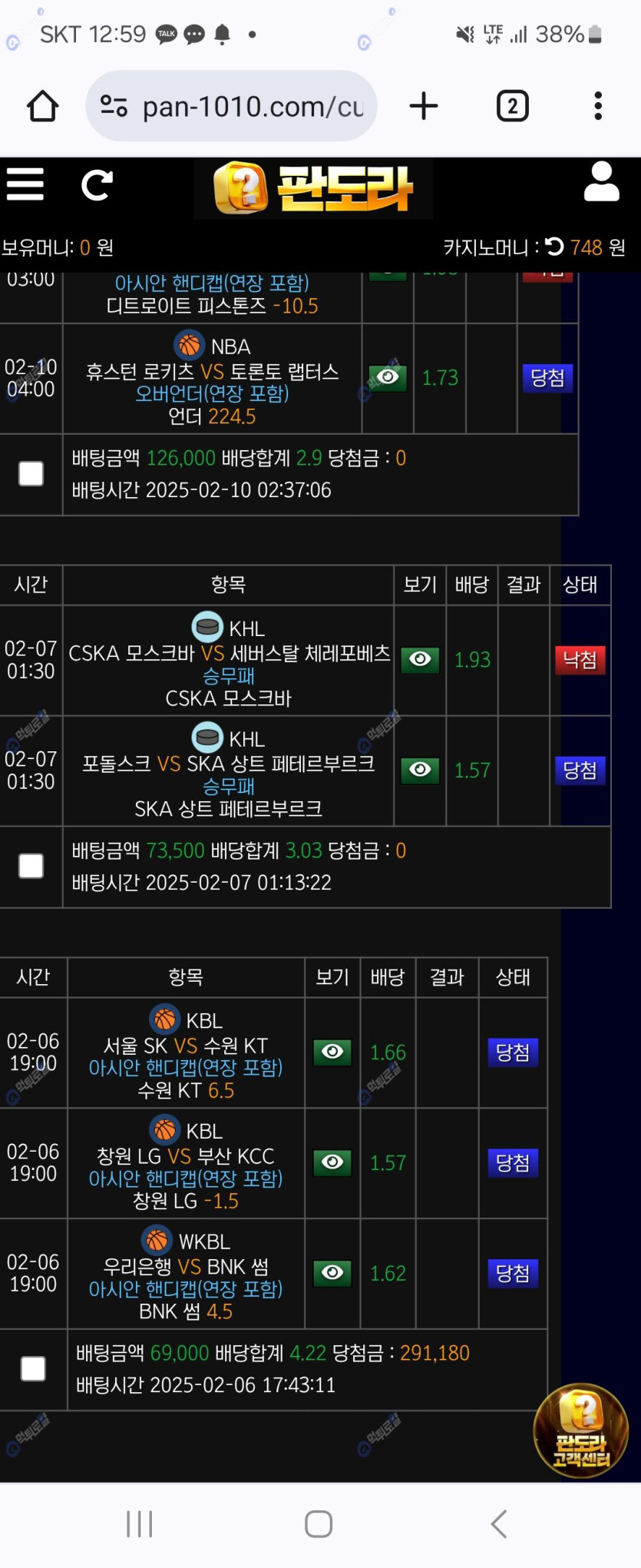Go to the browser home page

point(43,106)
